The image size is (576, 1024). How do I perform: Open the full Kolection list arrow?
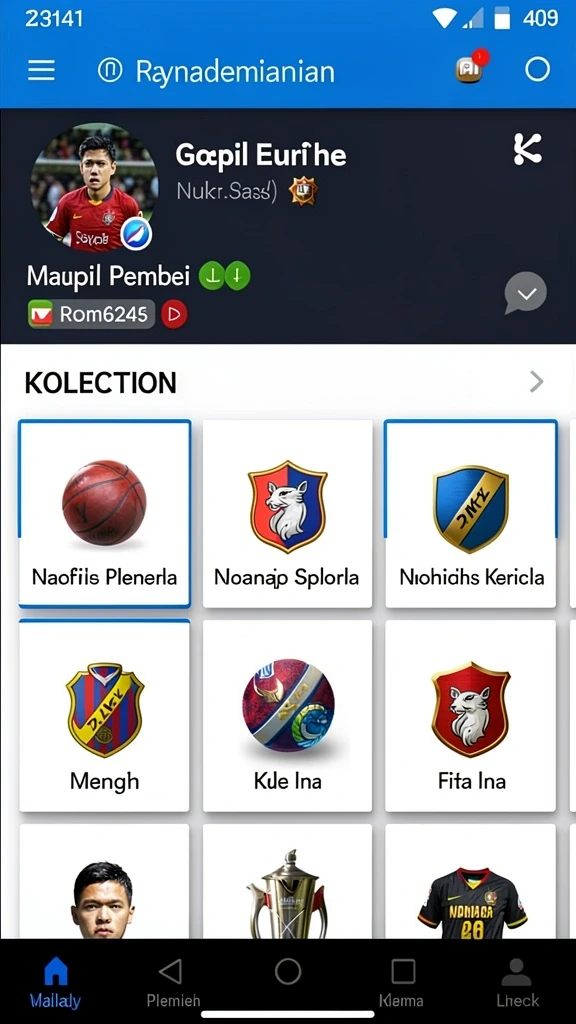coord(536,381)
